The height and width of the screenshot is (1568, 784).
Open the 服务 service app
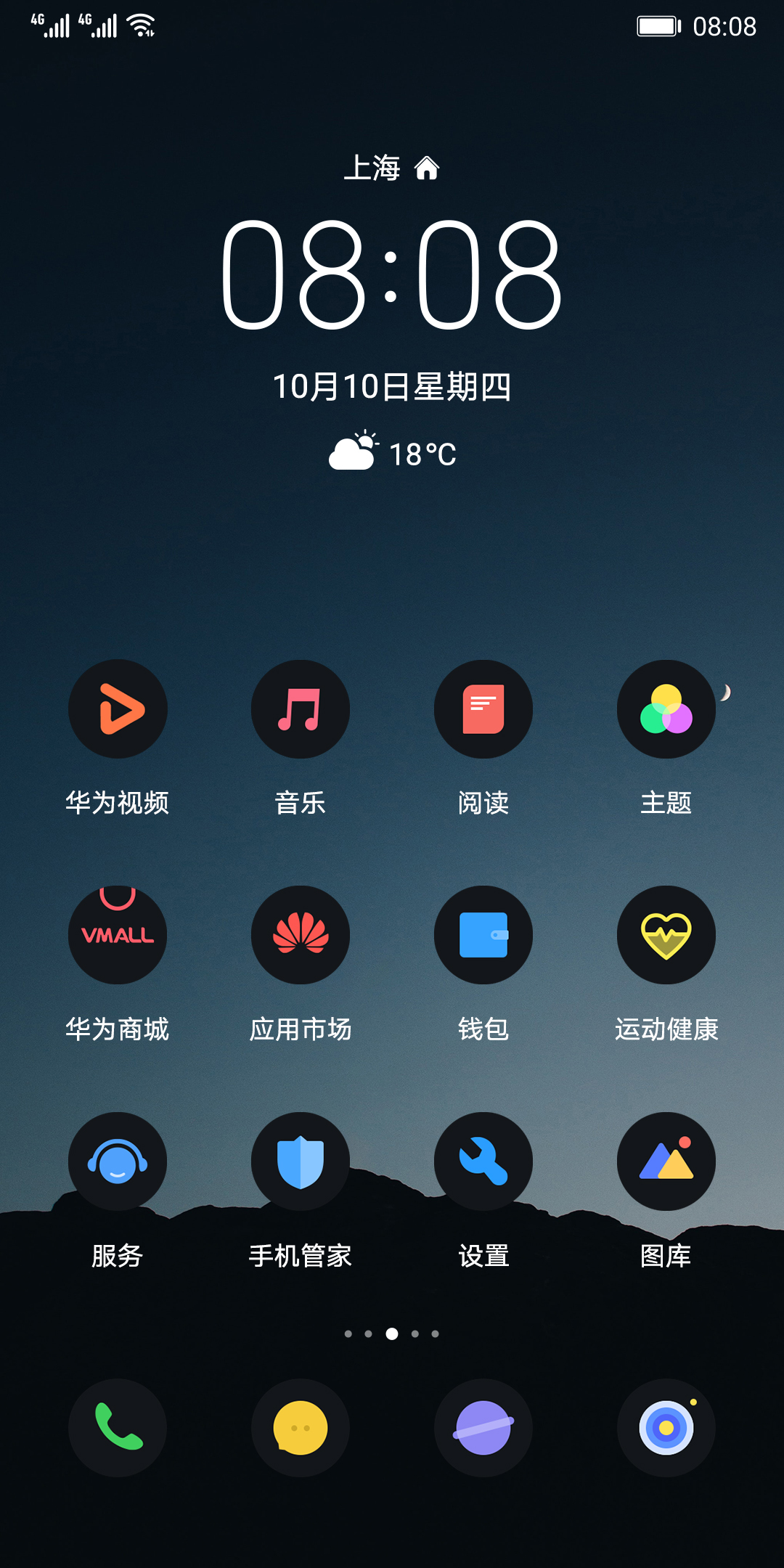click(118, 1161)
